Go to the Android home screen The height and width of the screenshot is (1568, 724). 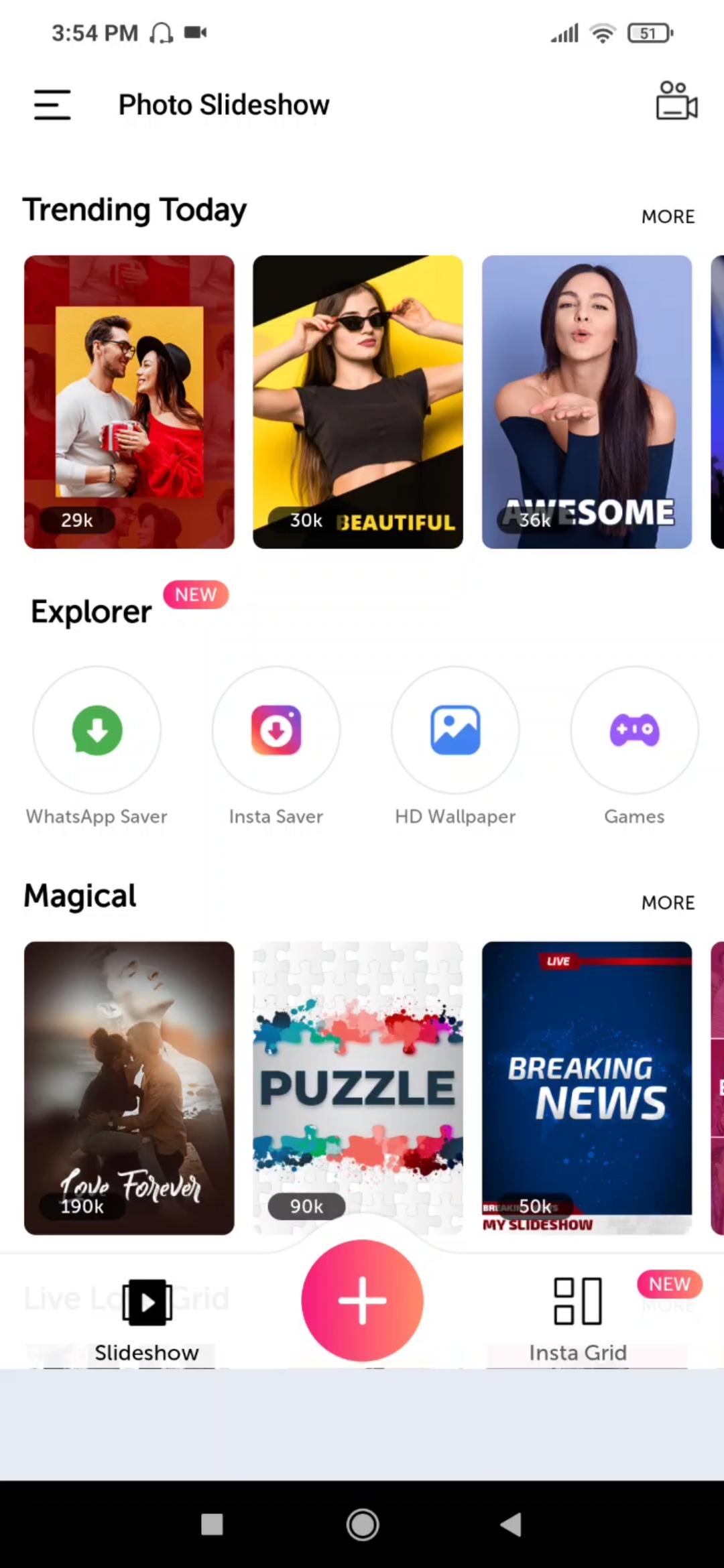point(362,1525)
